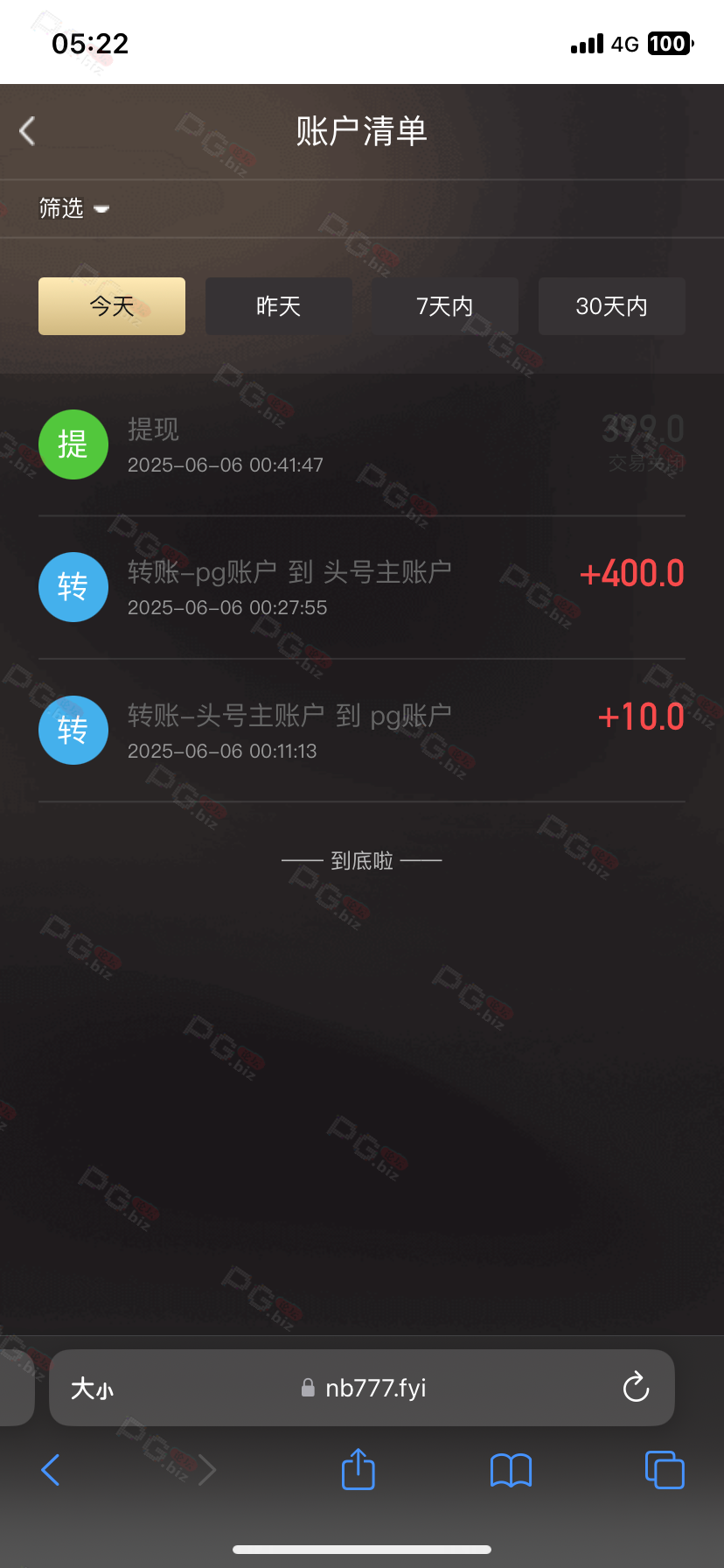724x1568 pixels.
Task: Reload the page
Action: 636,1387
